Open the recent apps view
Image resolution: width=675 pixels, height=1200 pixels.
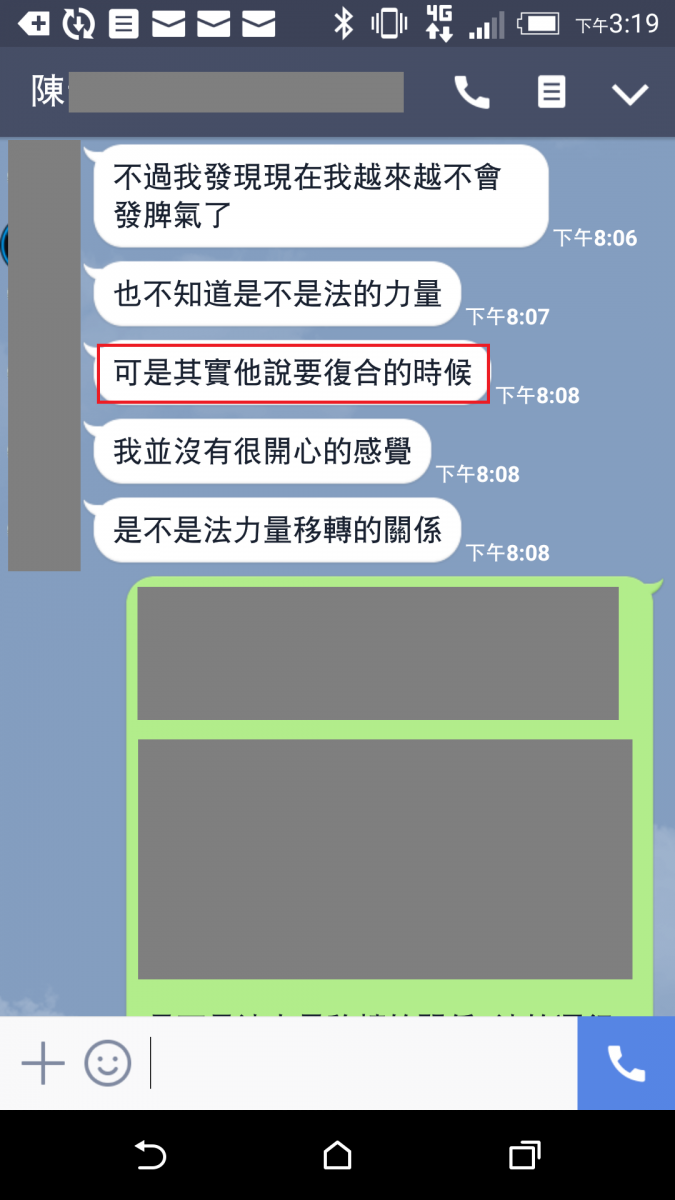[x=525, y=1156]
